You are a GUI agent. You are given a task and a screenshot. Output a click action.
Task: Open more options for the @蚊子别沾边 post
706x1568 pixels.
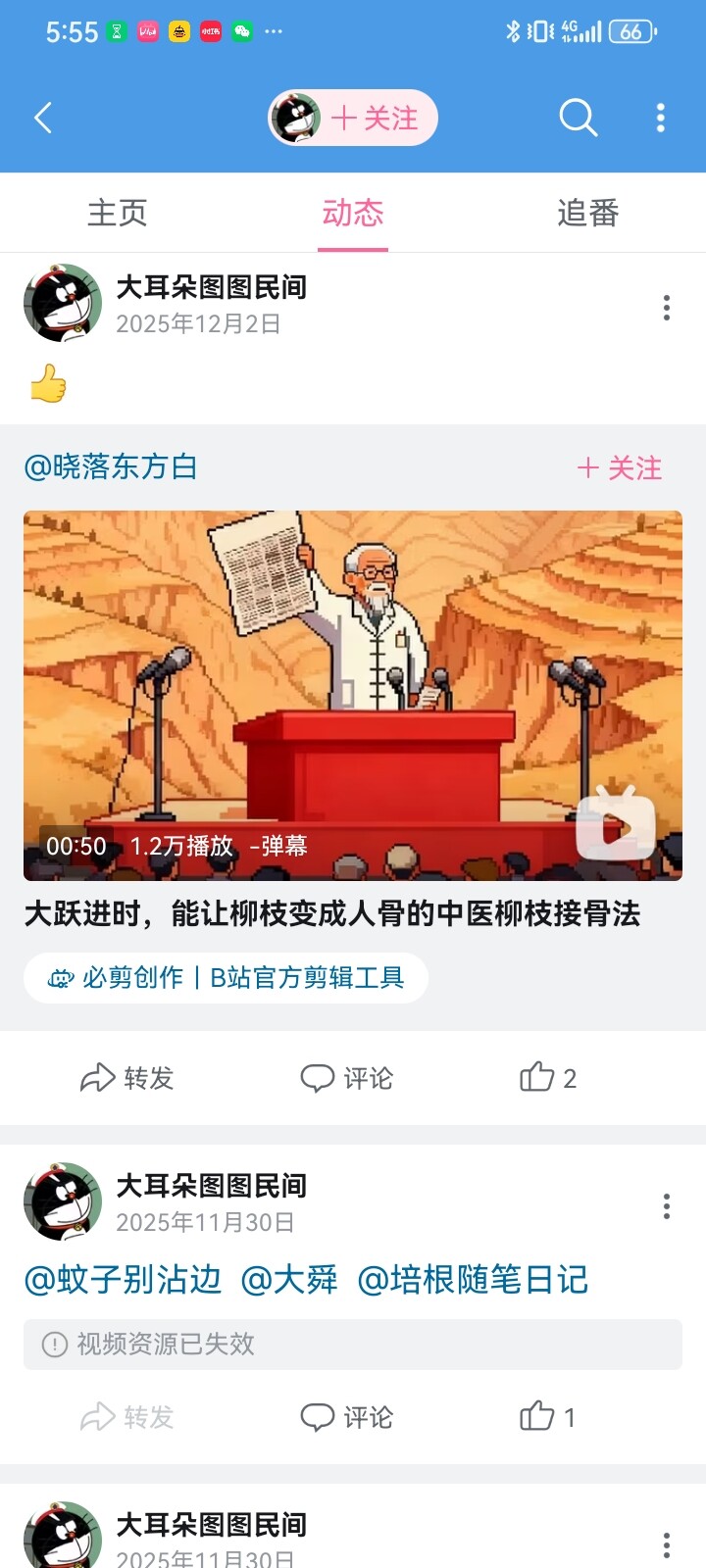point(667,1206)
